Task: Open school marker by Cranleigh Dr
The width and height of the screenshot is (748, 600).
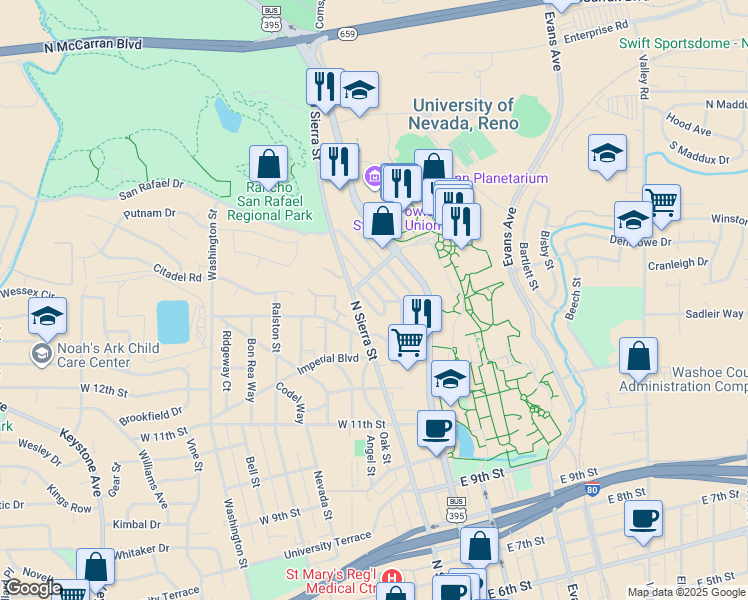Action: pyautogui.click(x=633, y=223)
